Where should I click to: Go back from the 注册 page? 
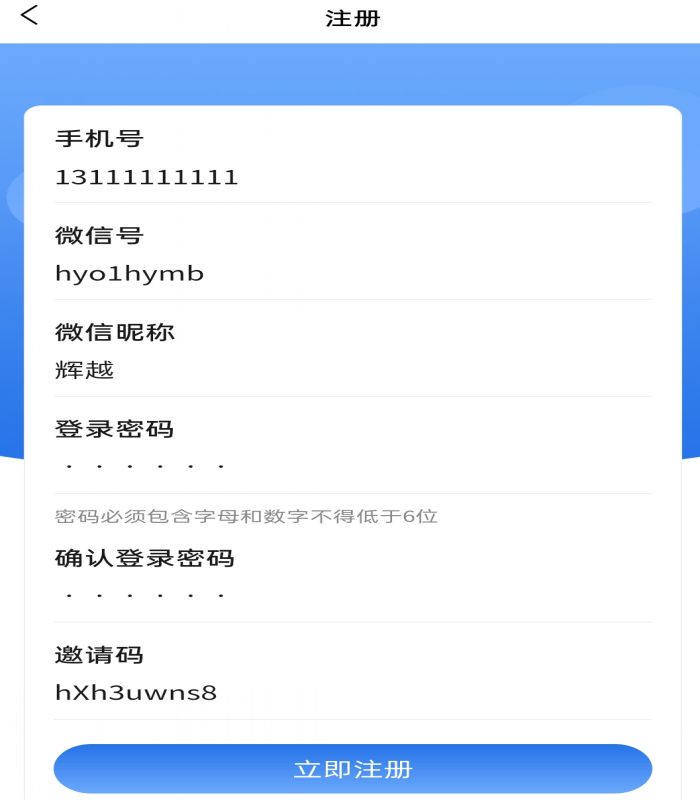pyautogui.click(x=30, y=16)
